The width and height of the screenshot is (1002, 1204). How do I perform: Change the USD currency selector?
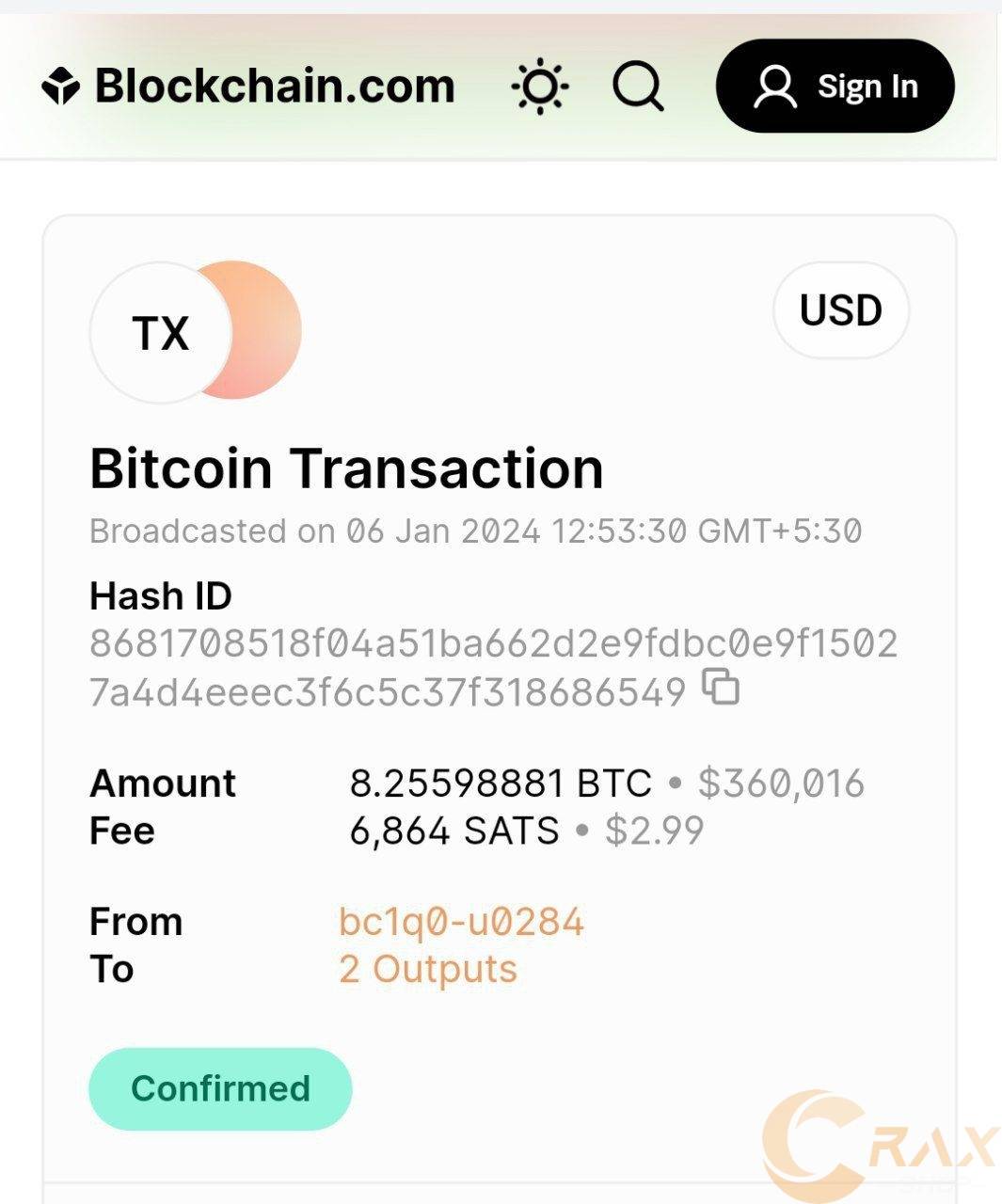840,310
